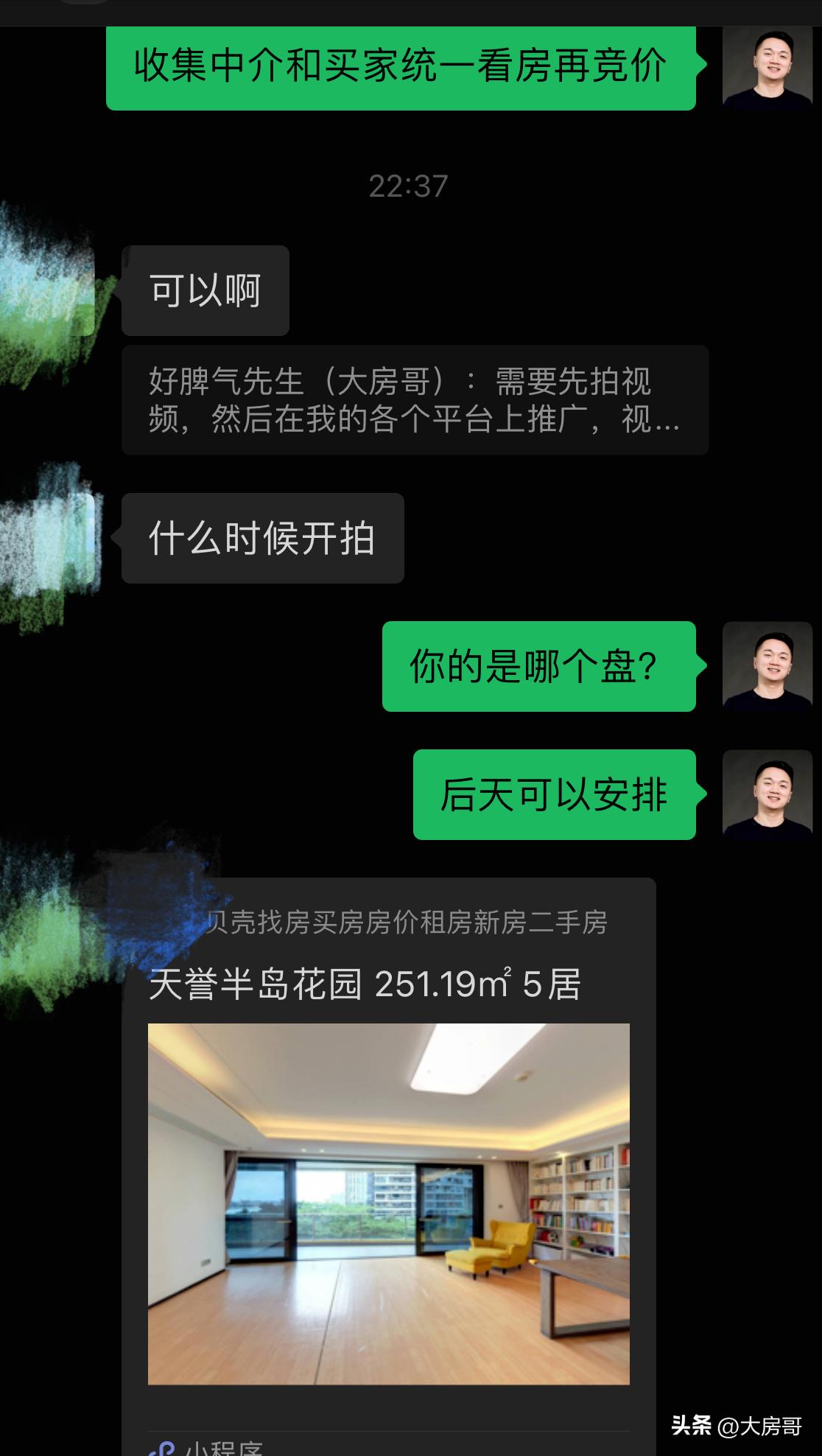Select the "可以啊" chat bubble
The height and width of the screenshot is (1456, 822).
(206, 291)
